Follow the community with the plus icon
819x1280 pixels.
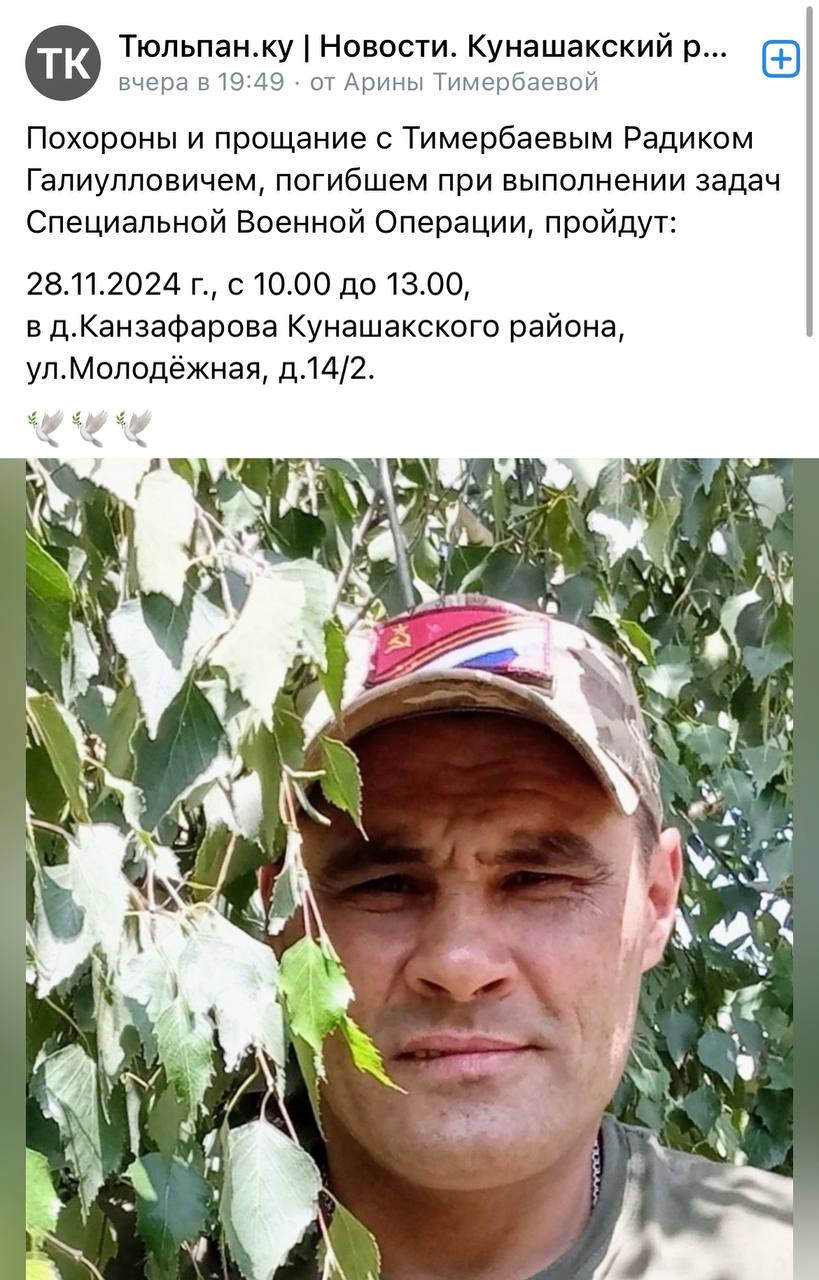pyautogui.click(x=781, y=60)
